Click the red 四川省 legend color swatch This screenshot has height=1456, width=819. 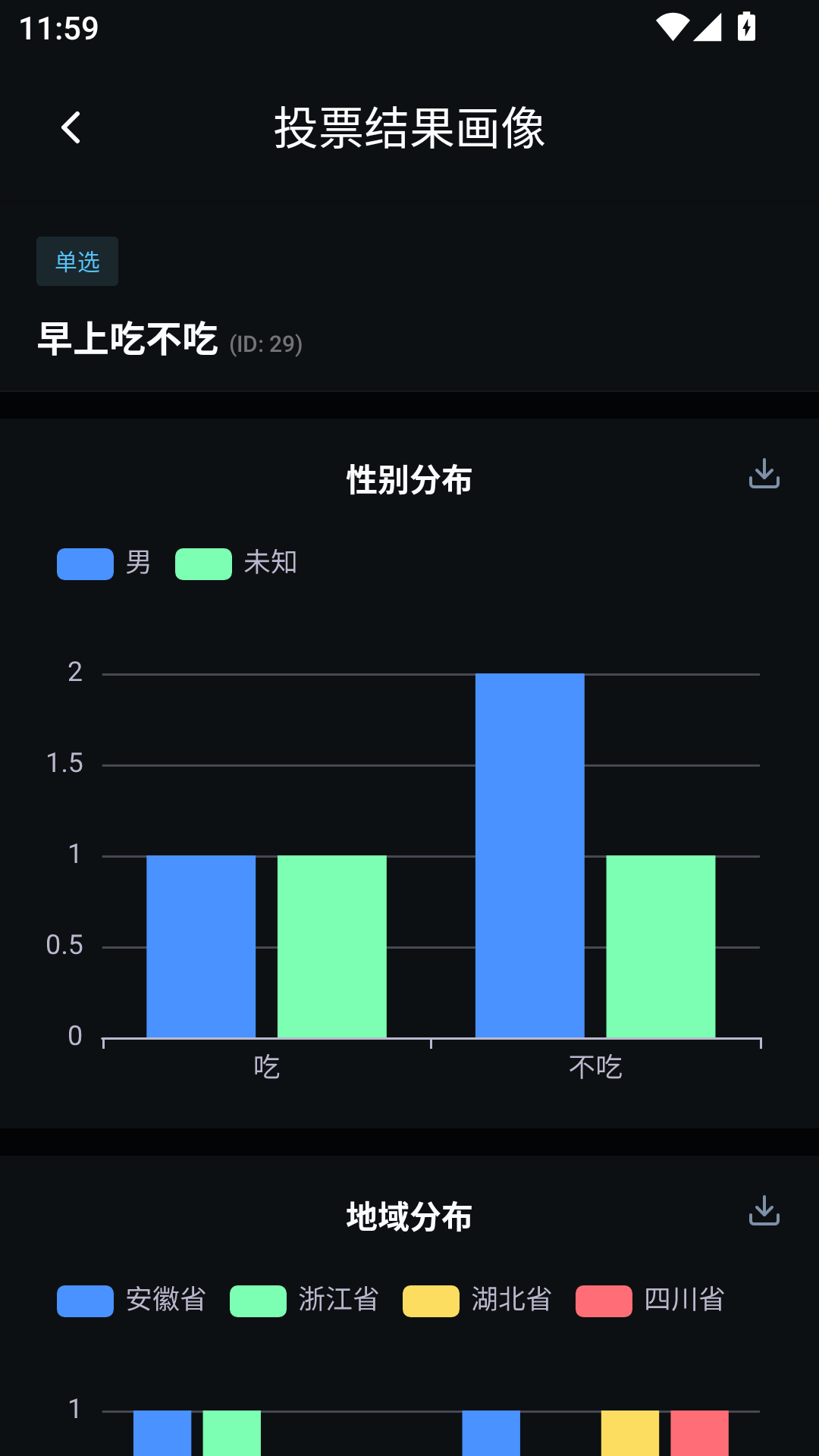tap(604, 1301)
